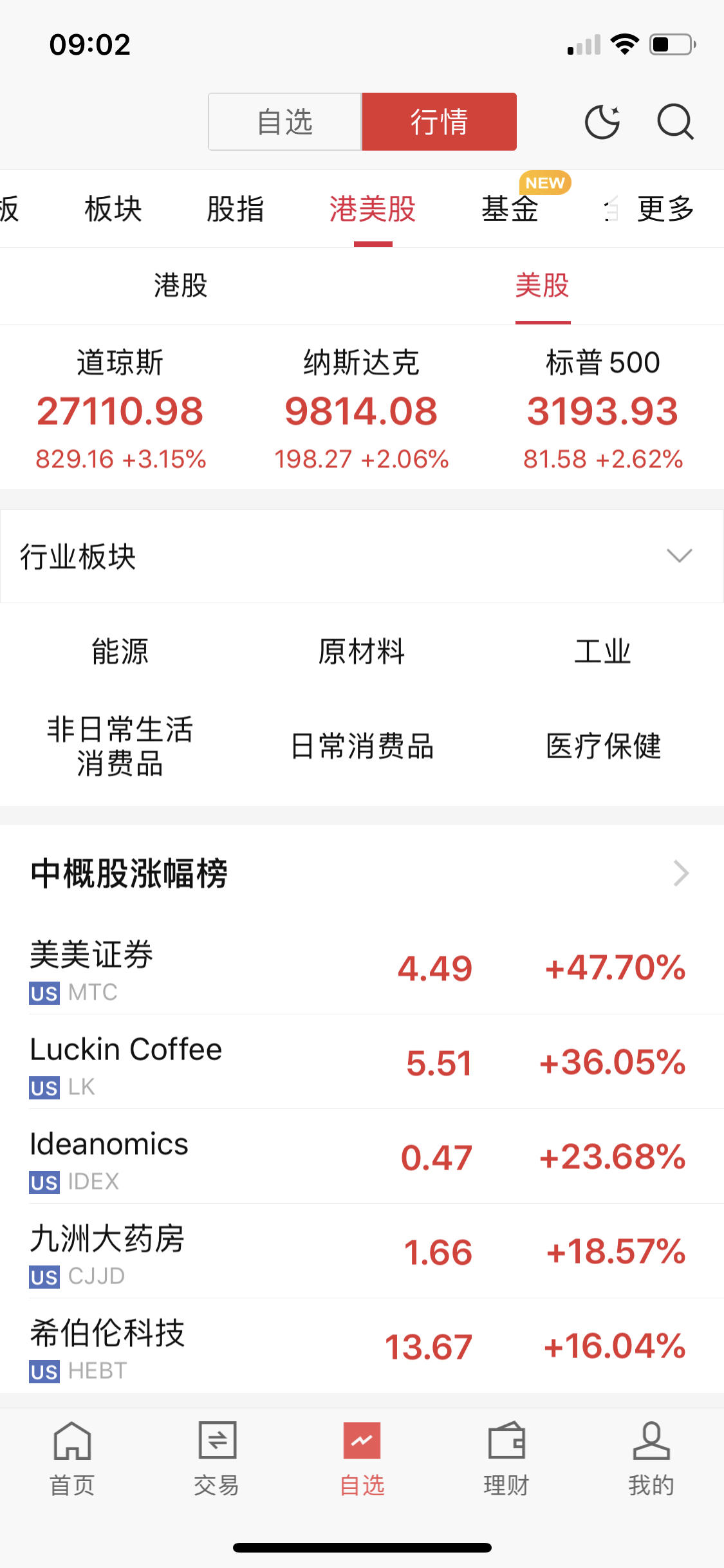This screenshot has width=724, height=1568.
Task: Open the full 中概股涨幅榜 list
Action: (x=362, y=873)
